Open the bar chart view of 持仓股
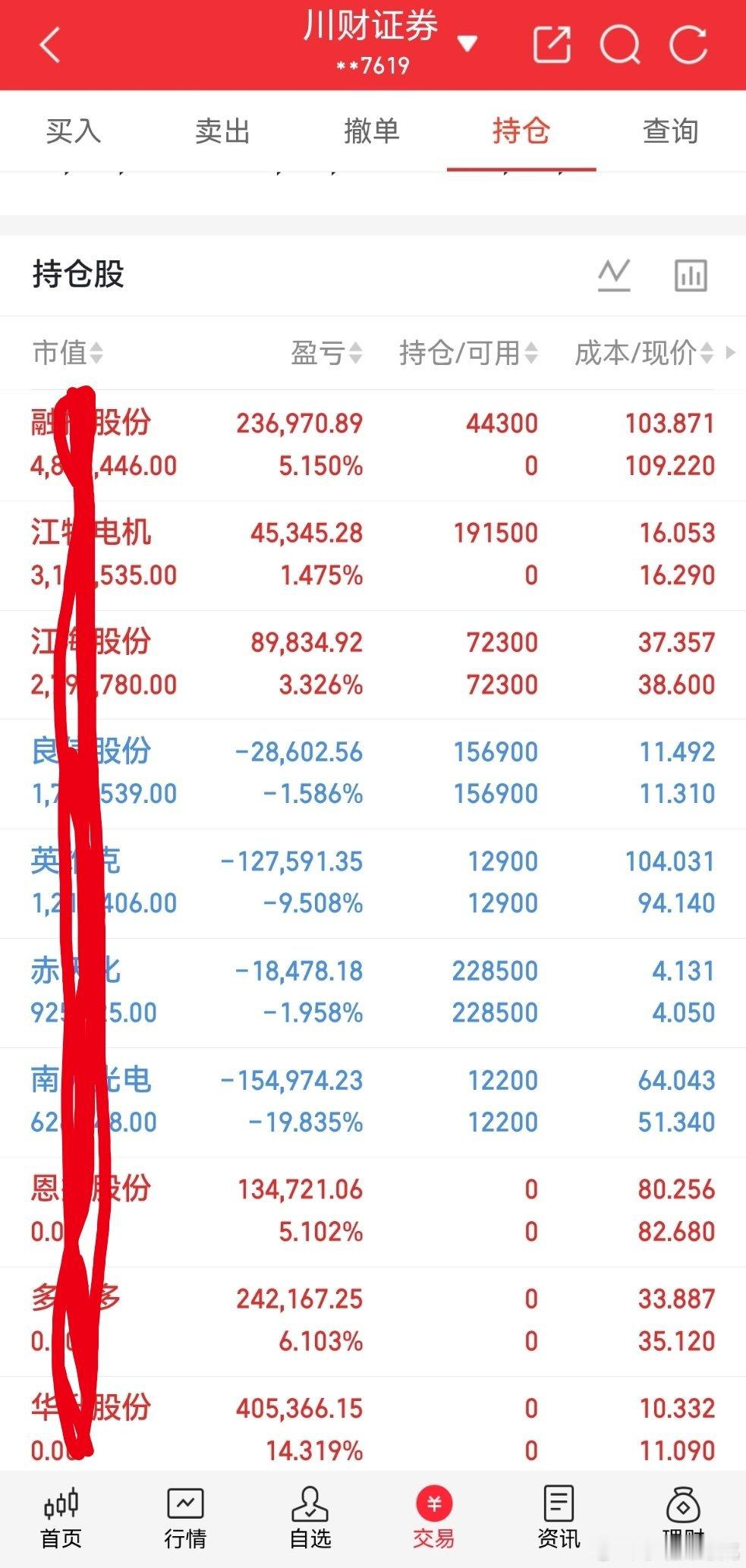The height and width of the screenshot is (1568, 746). pos(691,275)
